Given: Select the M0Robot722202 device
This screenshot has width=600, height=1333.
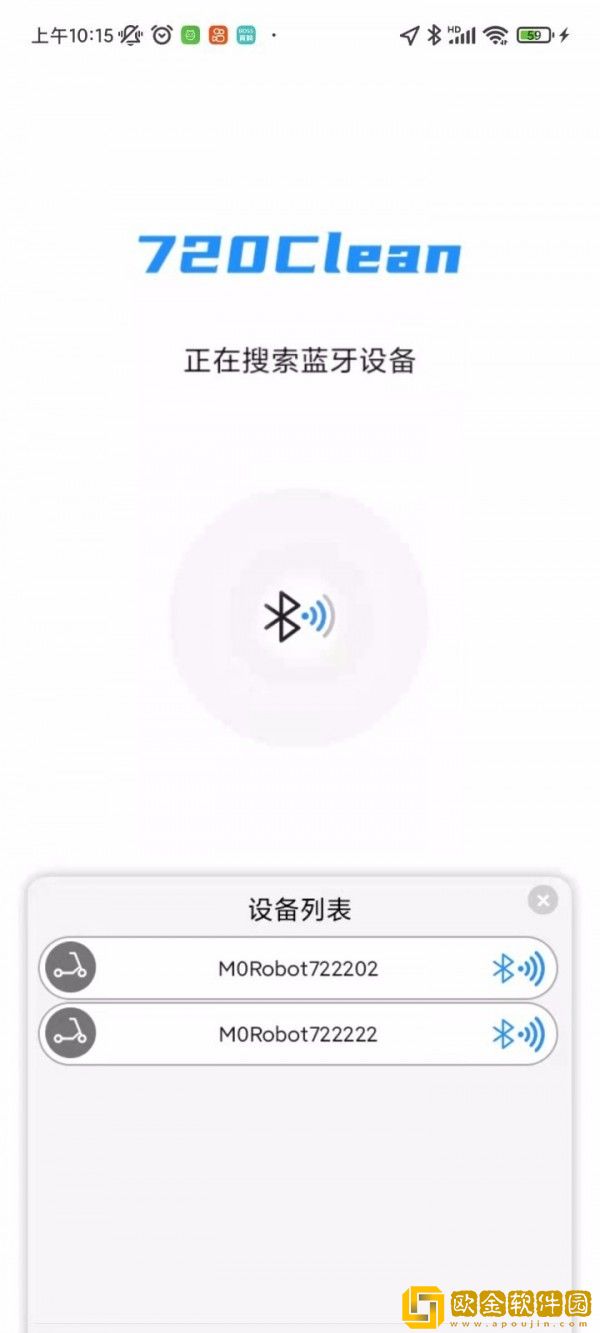Looking at the screenshot, I should pyautogui.click(x=298, y=968).
